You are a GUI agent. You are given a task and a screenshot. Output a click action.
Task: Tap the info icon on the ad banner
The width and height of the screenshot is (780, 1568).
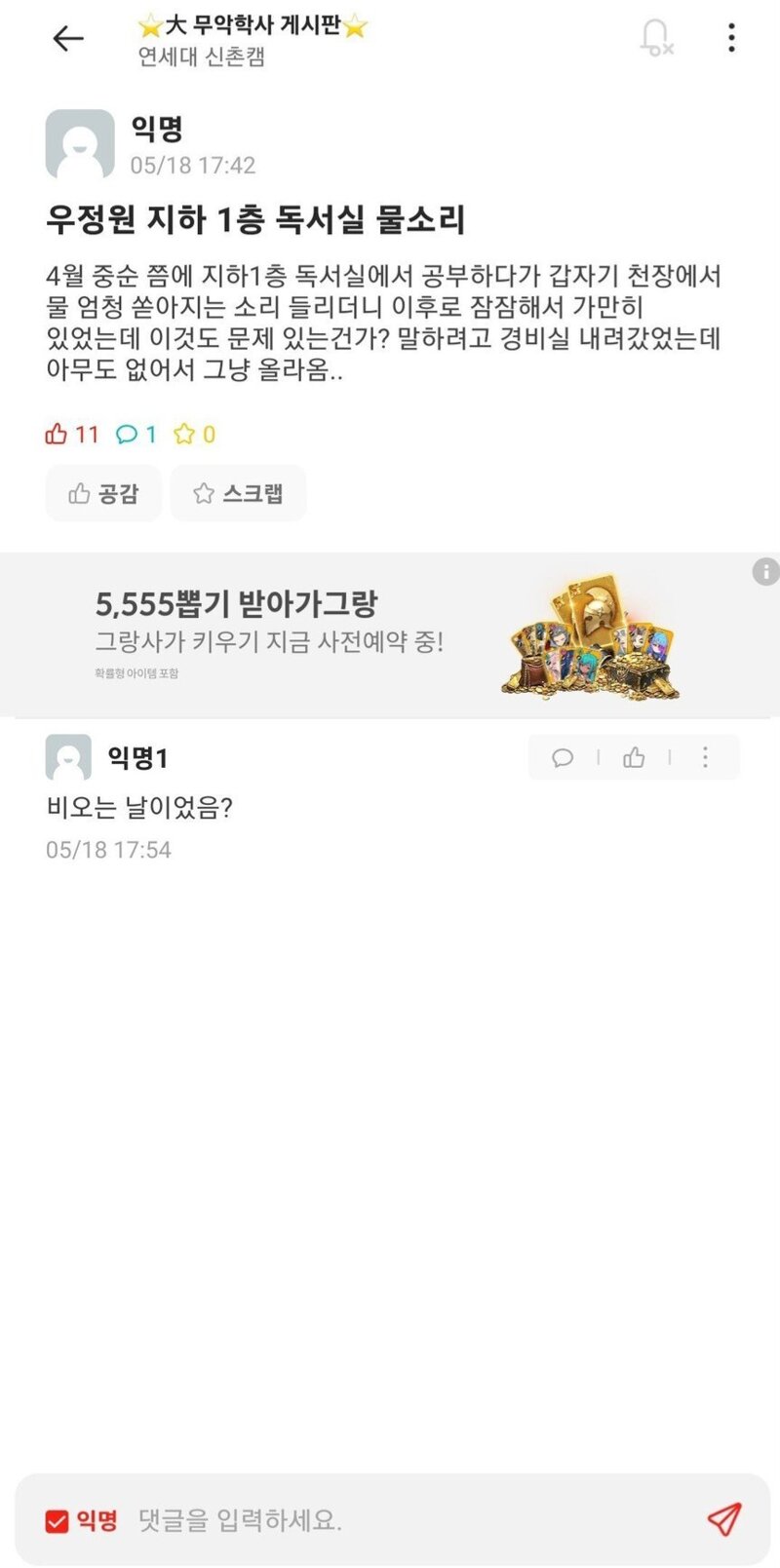click(765, 572)
